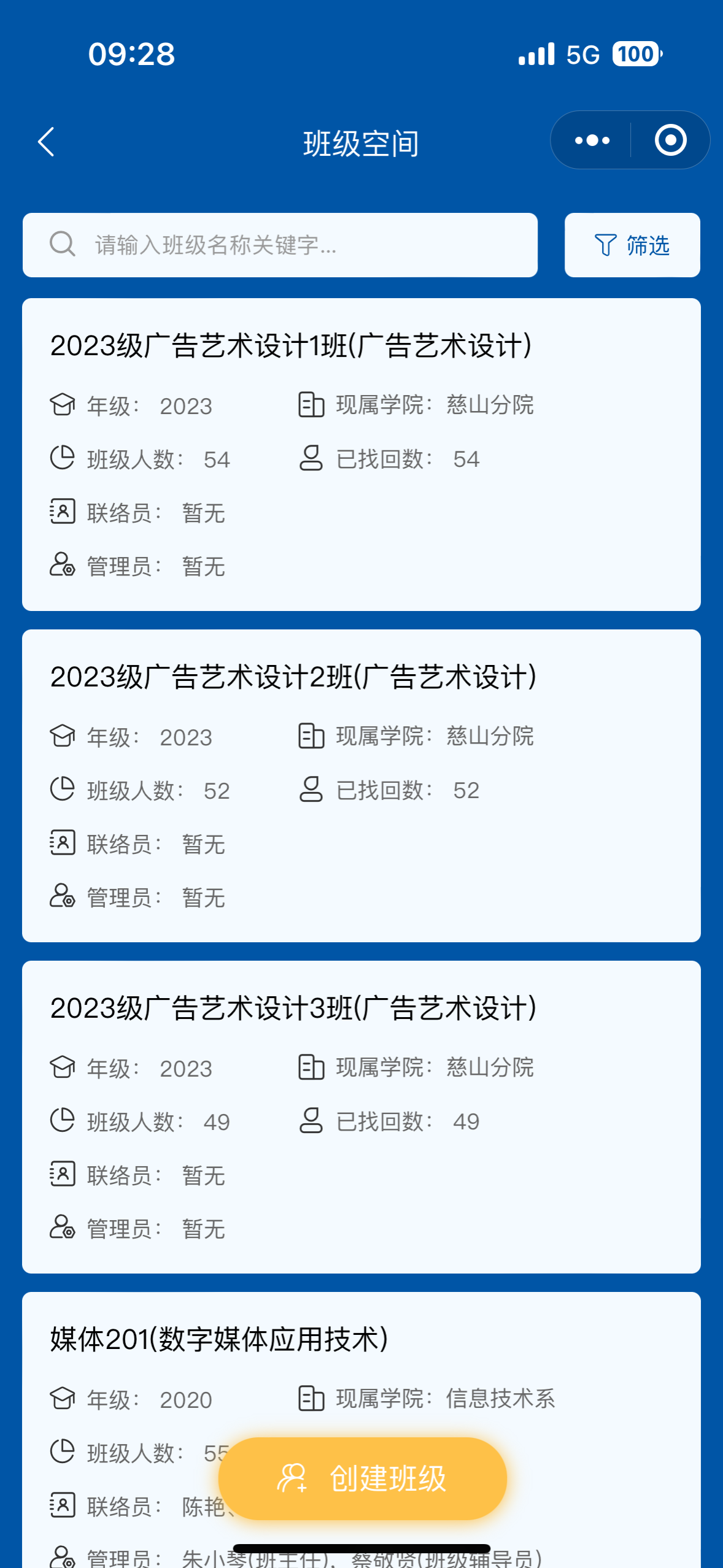The height and width of the screenshot is (1568, 723).
Task: Tap the 创建班级 button
Action: [x=362, y=1478]
